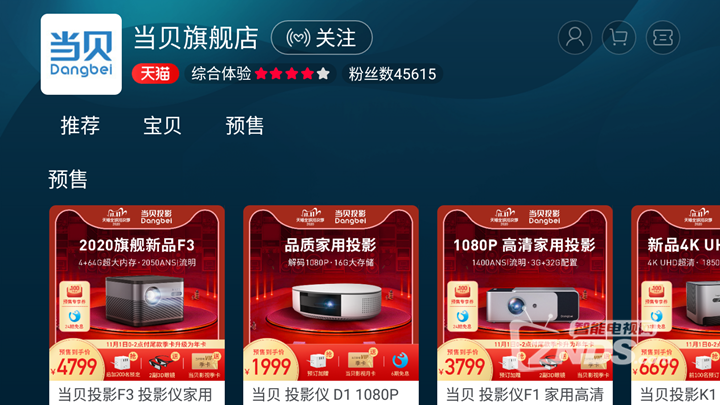View the 当贝 投影仪F1 家用高清 product
The image size is (720, 405).
tap(524, 300)
